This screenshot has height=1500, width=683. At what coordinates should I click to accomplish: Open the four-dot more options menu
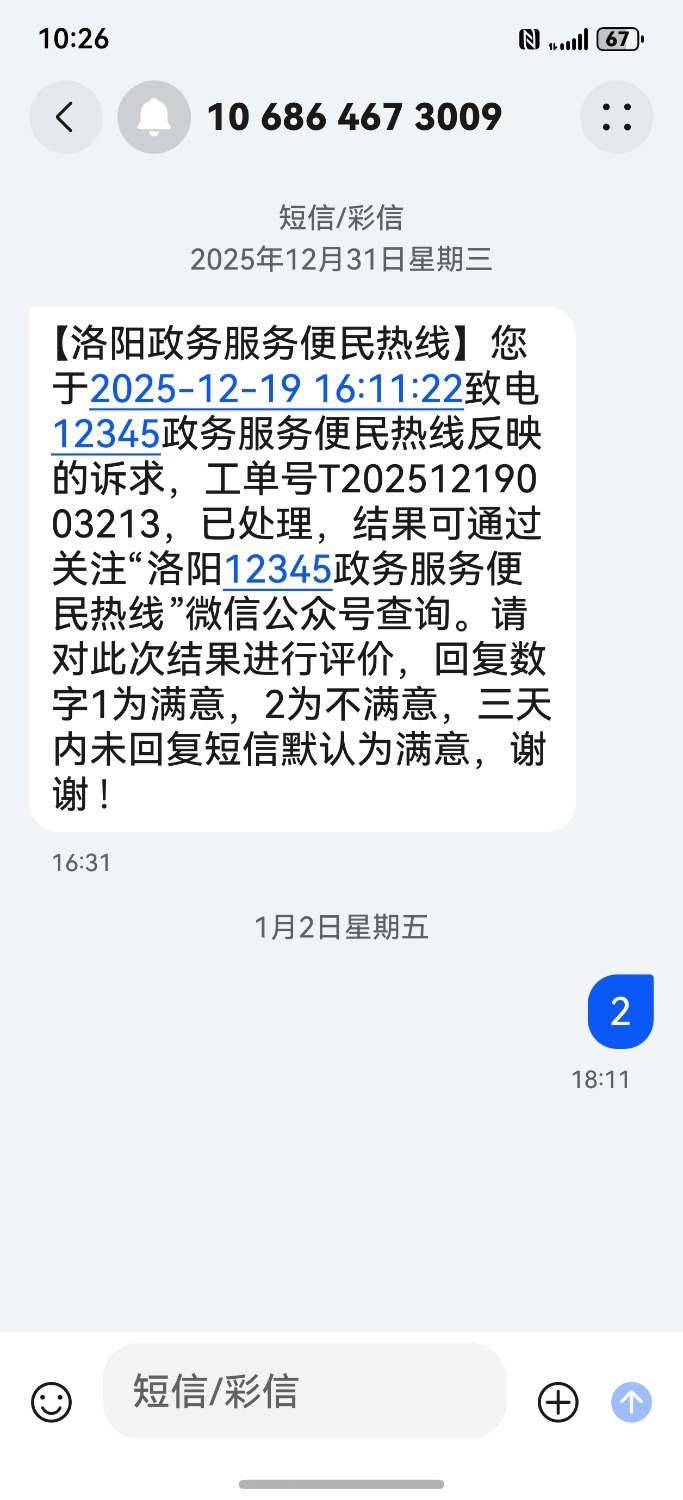(x=617, y=118)
